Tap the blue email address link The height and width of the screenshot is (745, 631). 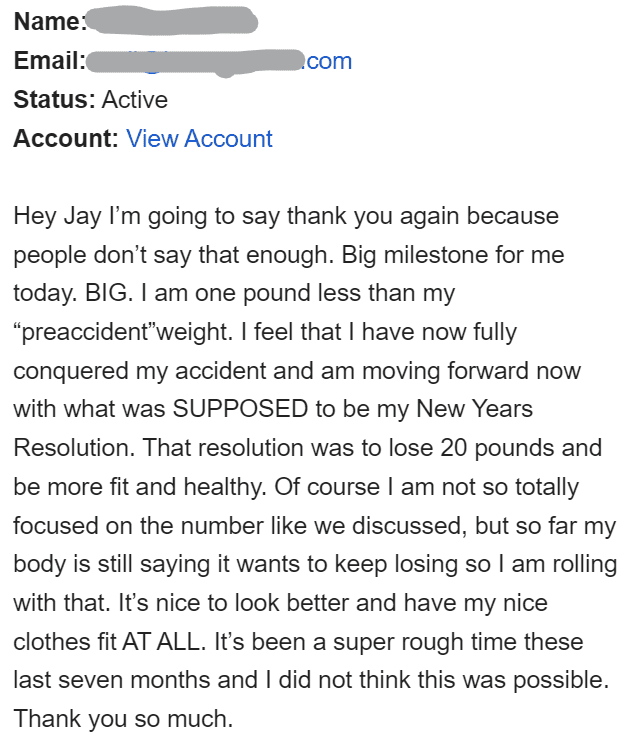coord(328,61)
